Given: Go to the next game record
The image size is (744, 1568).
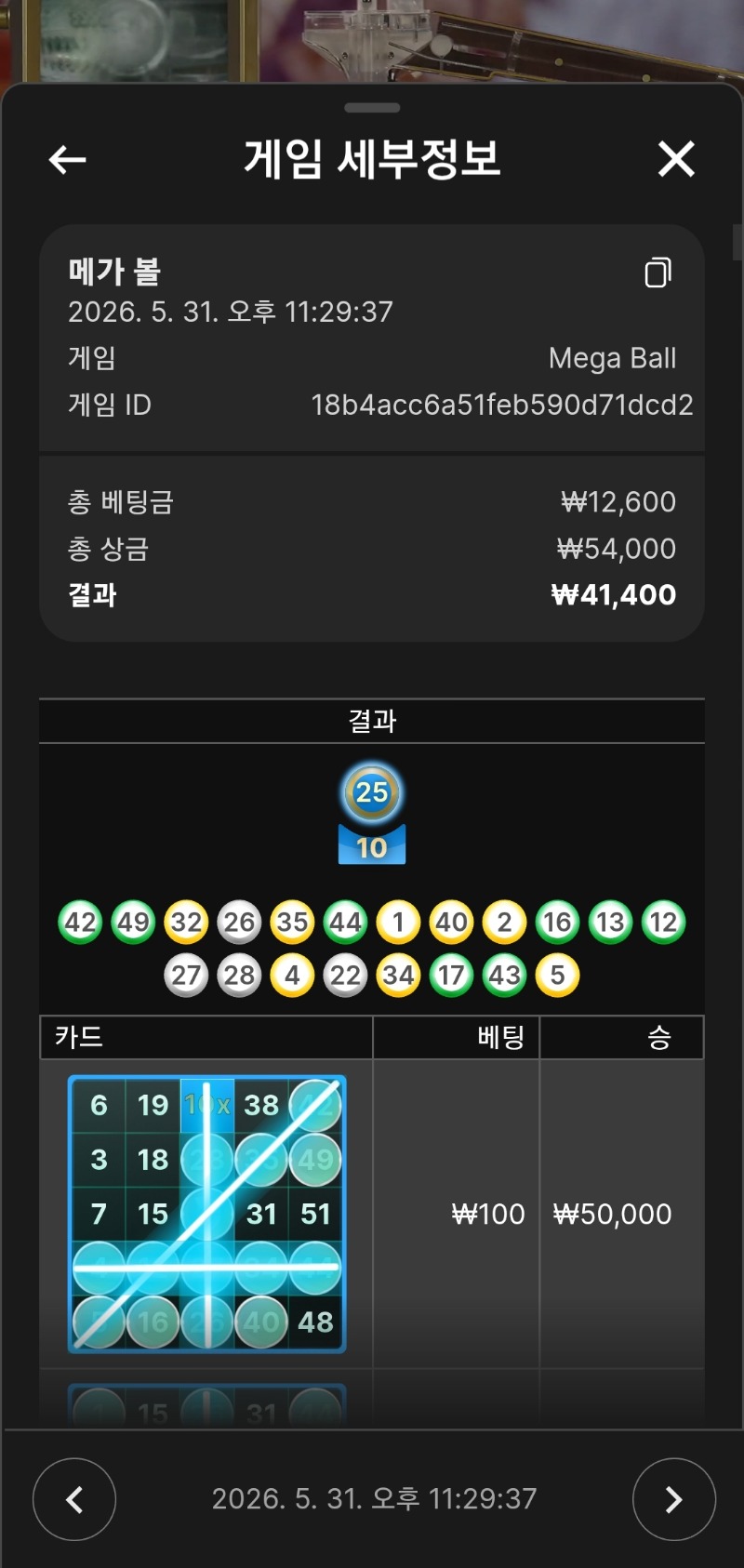Looking at the screenshot, I should click(x=673, y=1499).
